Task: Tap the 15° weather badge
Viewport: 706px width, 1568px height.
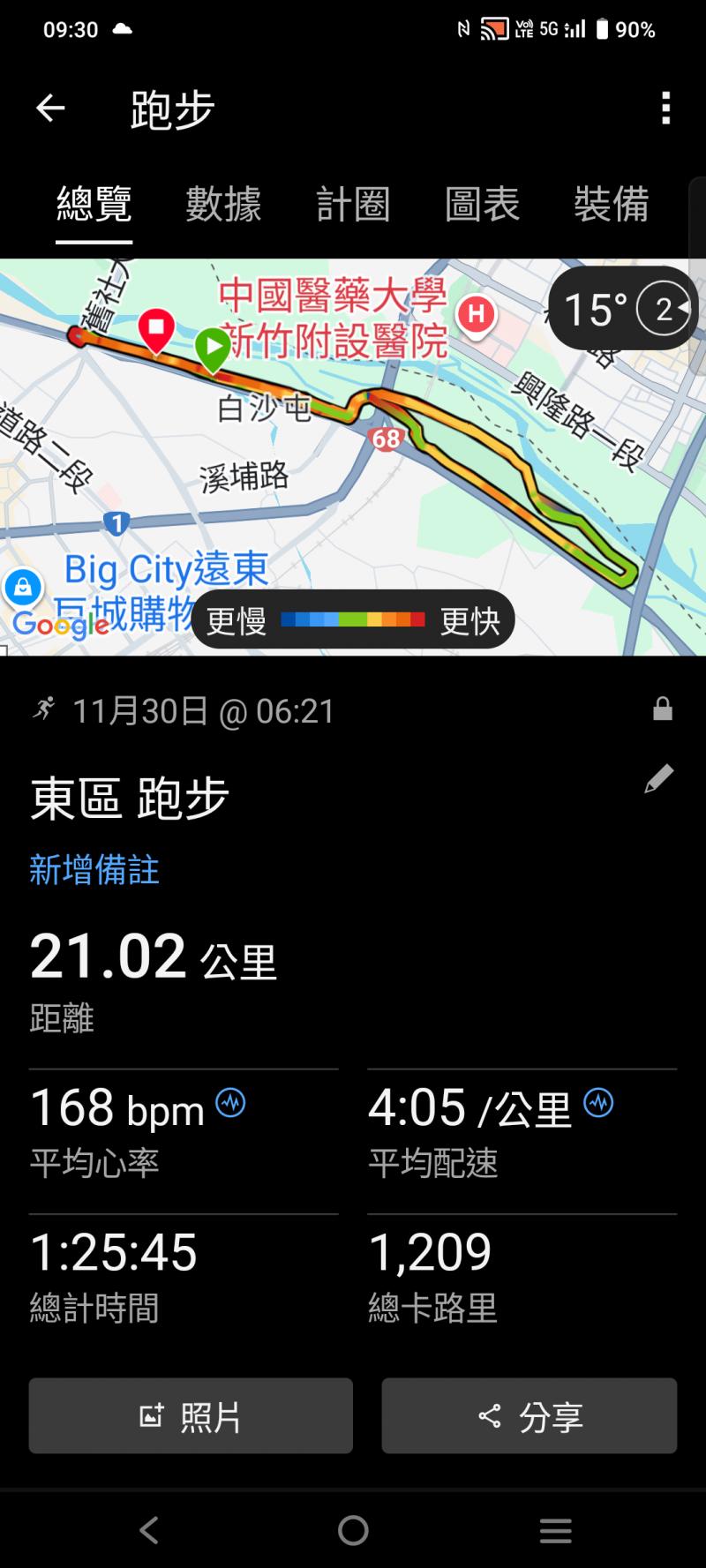Action: 622,309
